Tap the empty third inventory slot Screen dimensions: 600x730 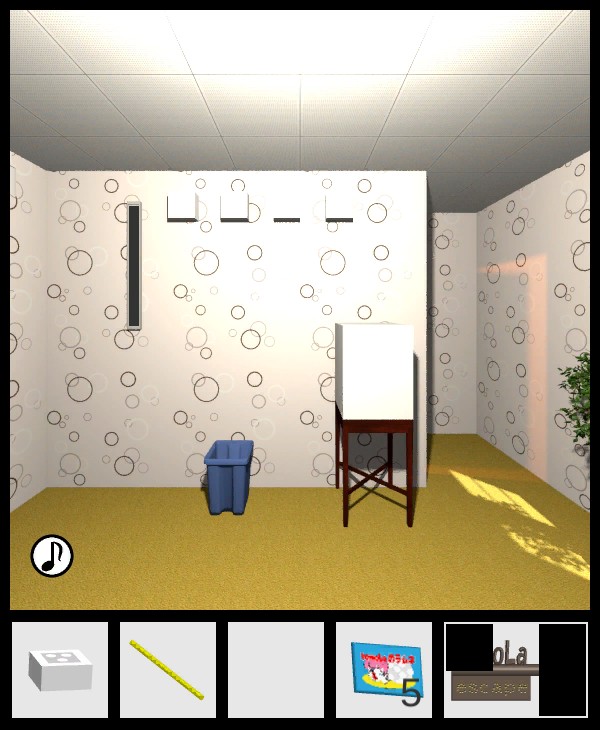[x=276, y=669]
